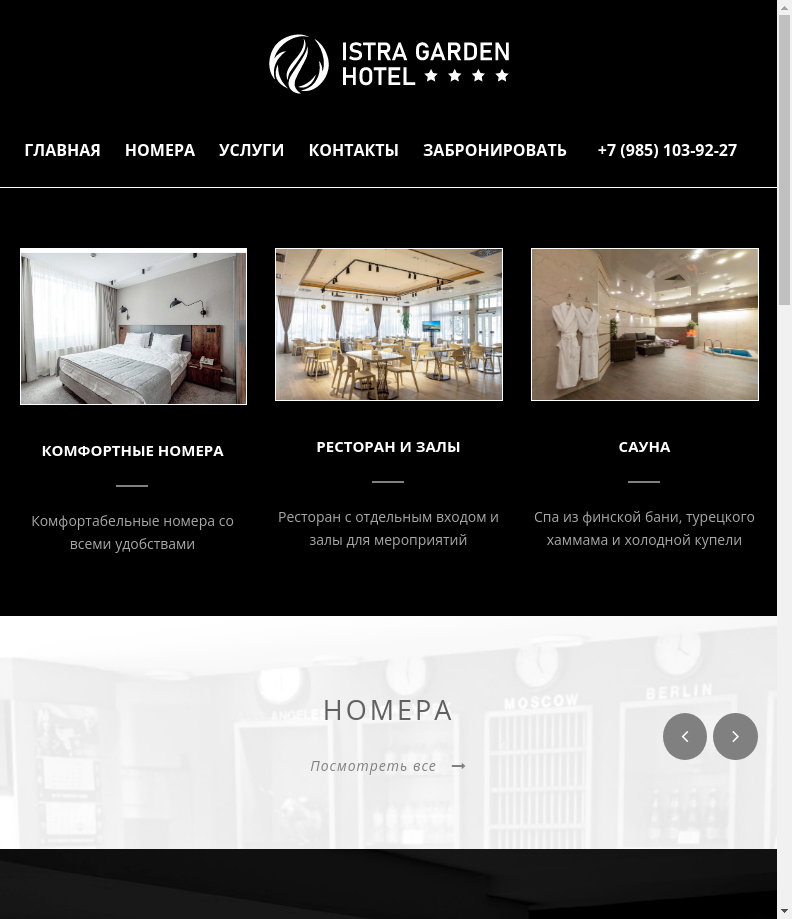The width and height of the screenshot is (792, 919).
Task: Show the previous slide in rooms carousel
Action: coord(685,736)
